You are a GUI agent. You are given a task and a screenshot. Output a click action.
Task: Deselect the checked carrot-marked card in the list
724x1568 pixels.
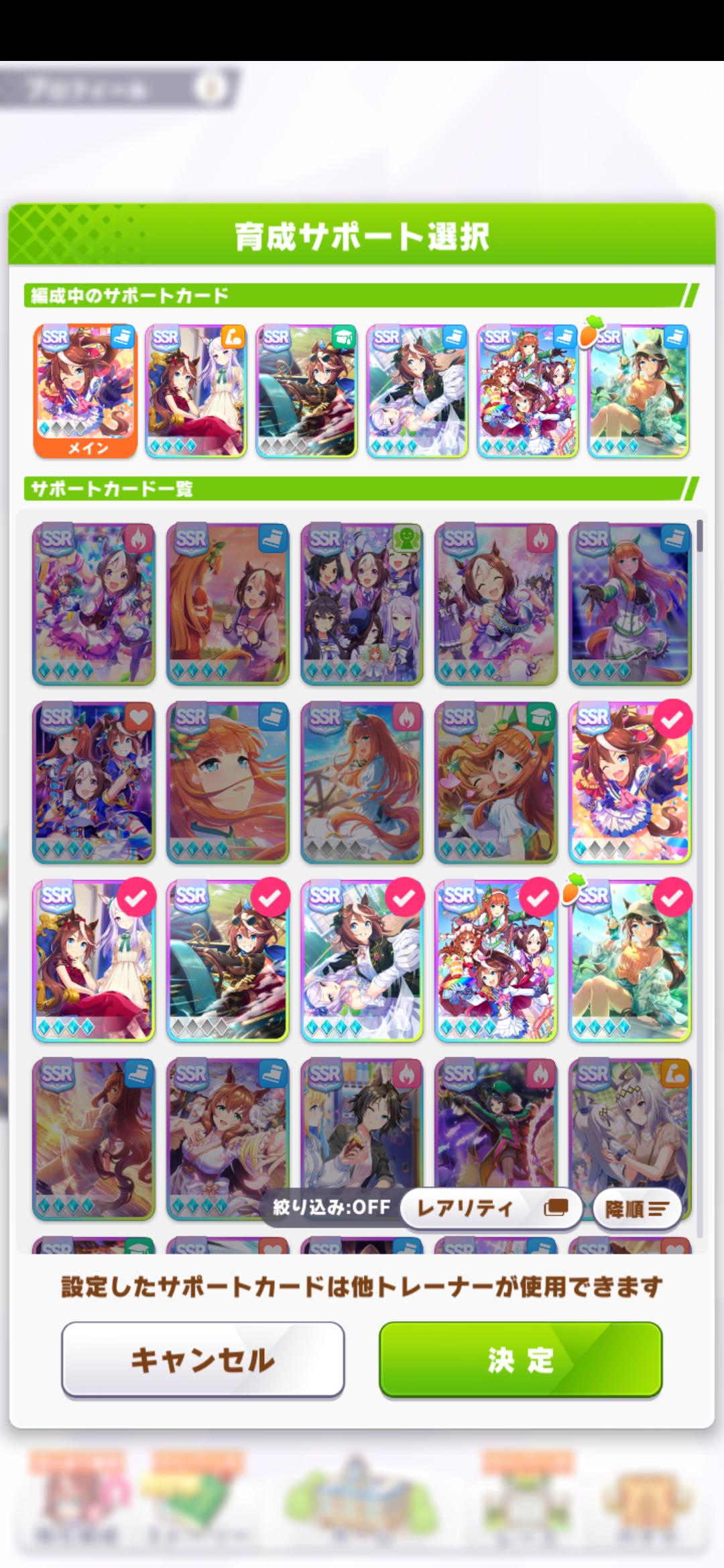(629, 960)
